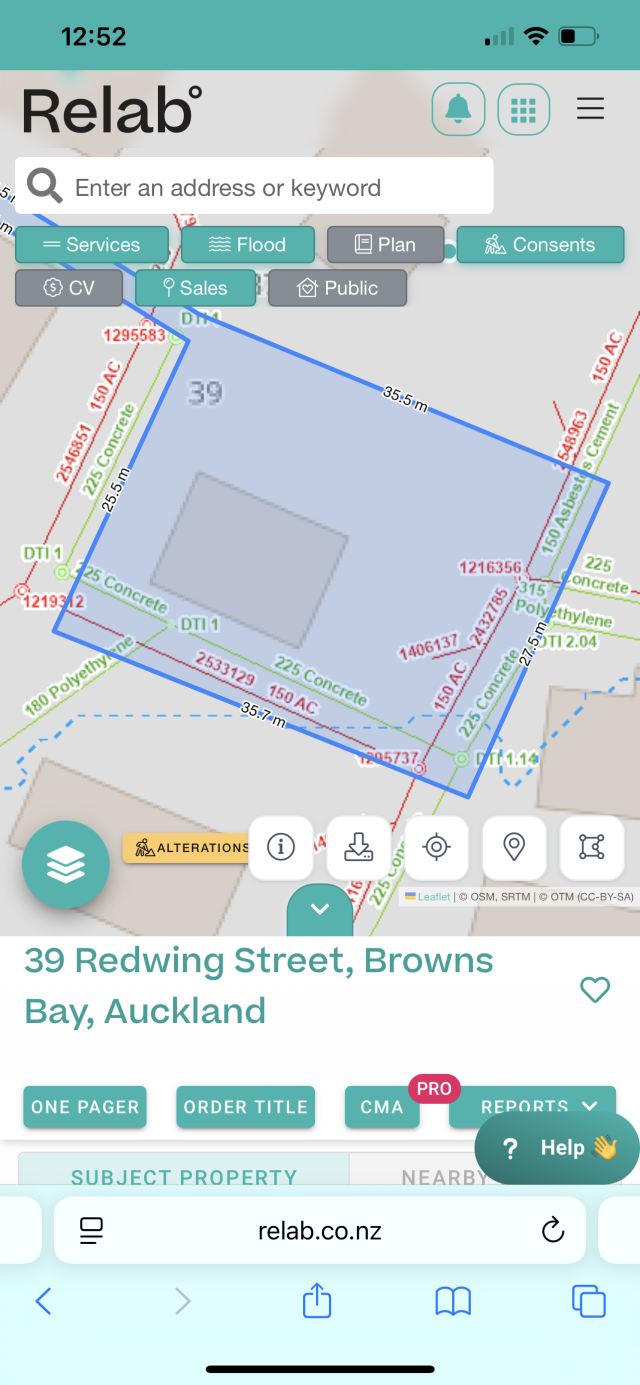Toggle the Public layer chip
Viewport: 640px width, 1385px height.
click(x=338, y=288)
